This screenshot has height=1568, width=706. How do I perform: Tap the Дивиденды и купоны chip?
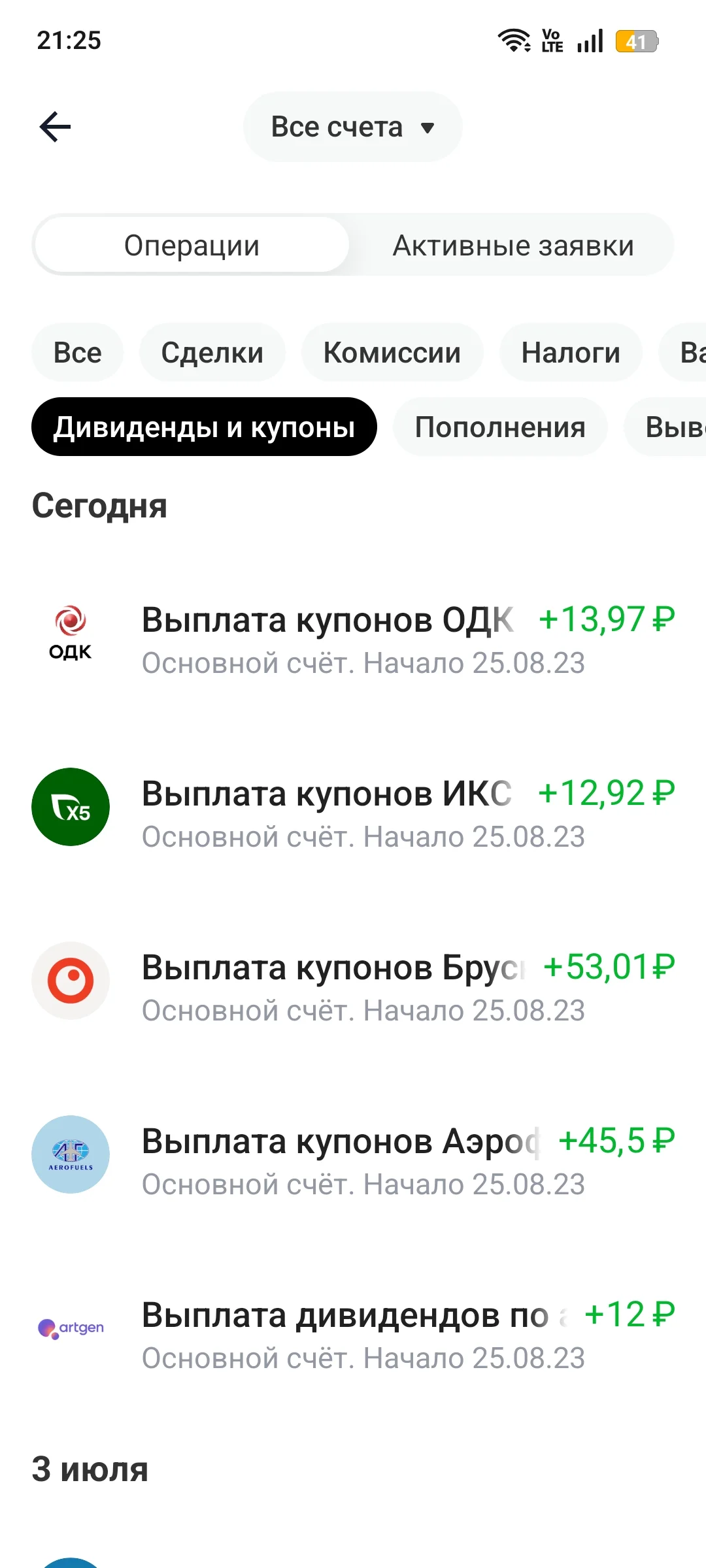click(x=204, y=427)
